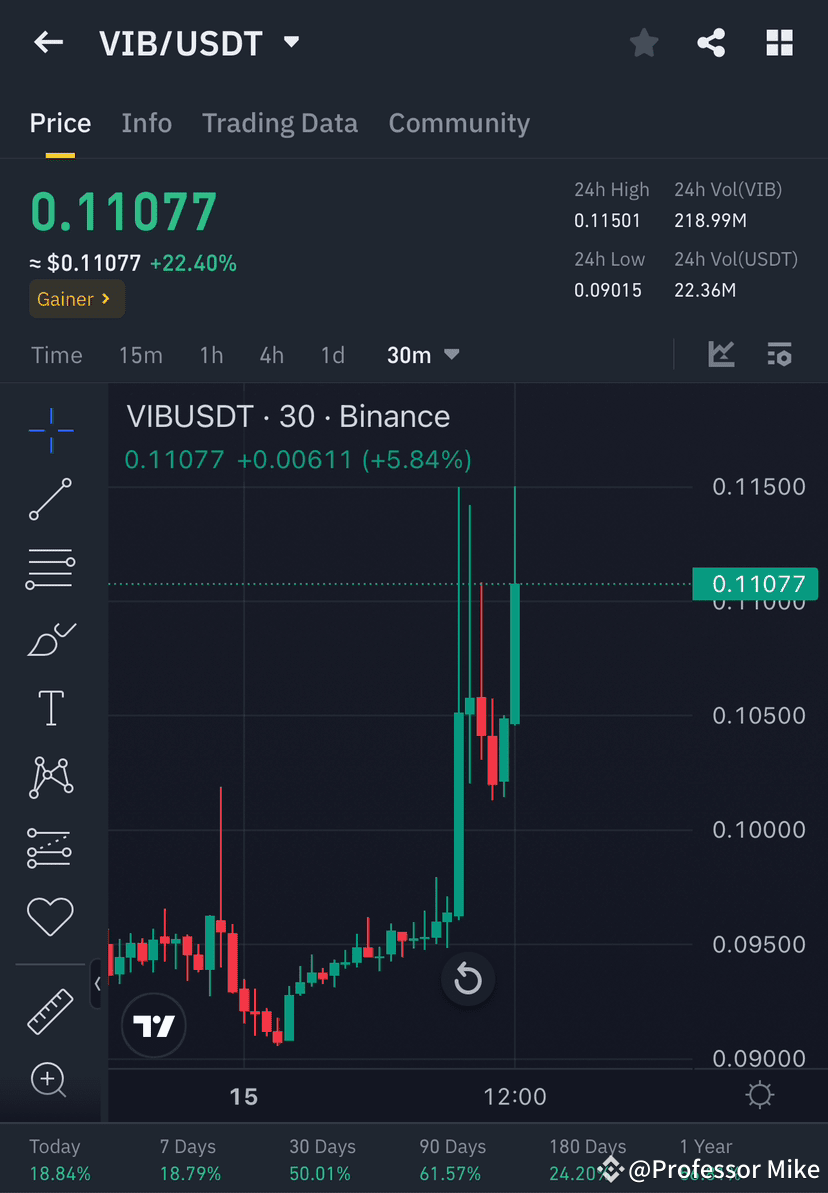Toggle the heart favorites tool in the sidebar

click(50, 916)
